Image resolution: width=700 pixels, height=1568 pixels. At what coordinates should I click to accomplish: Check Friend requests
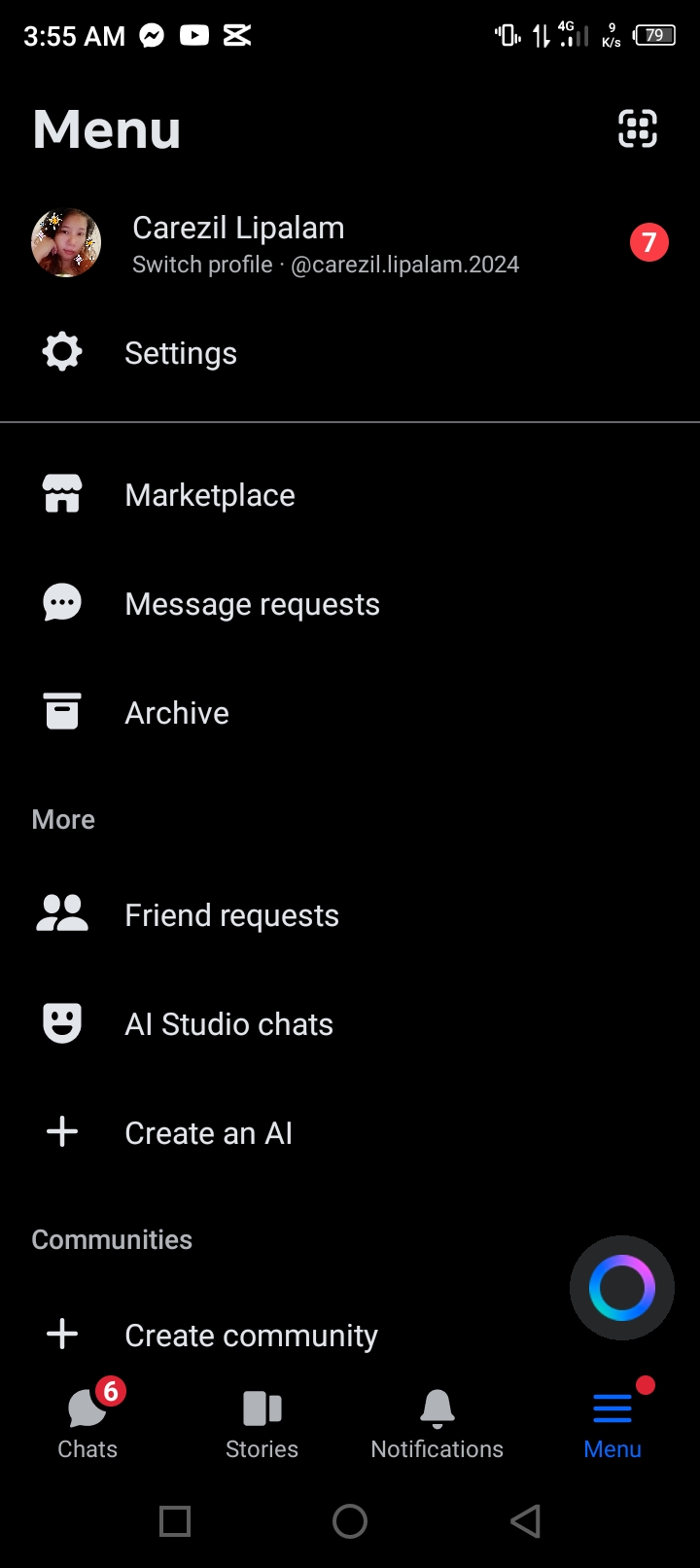point(231,915)
